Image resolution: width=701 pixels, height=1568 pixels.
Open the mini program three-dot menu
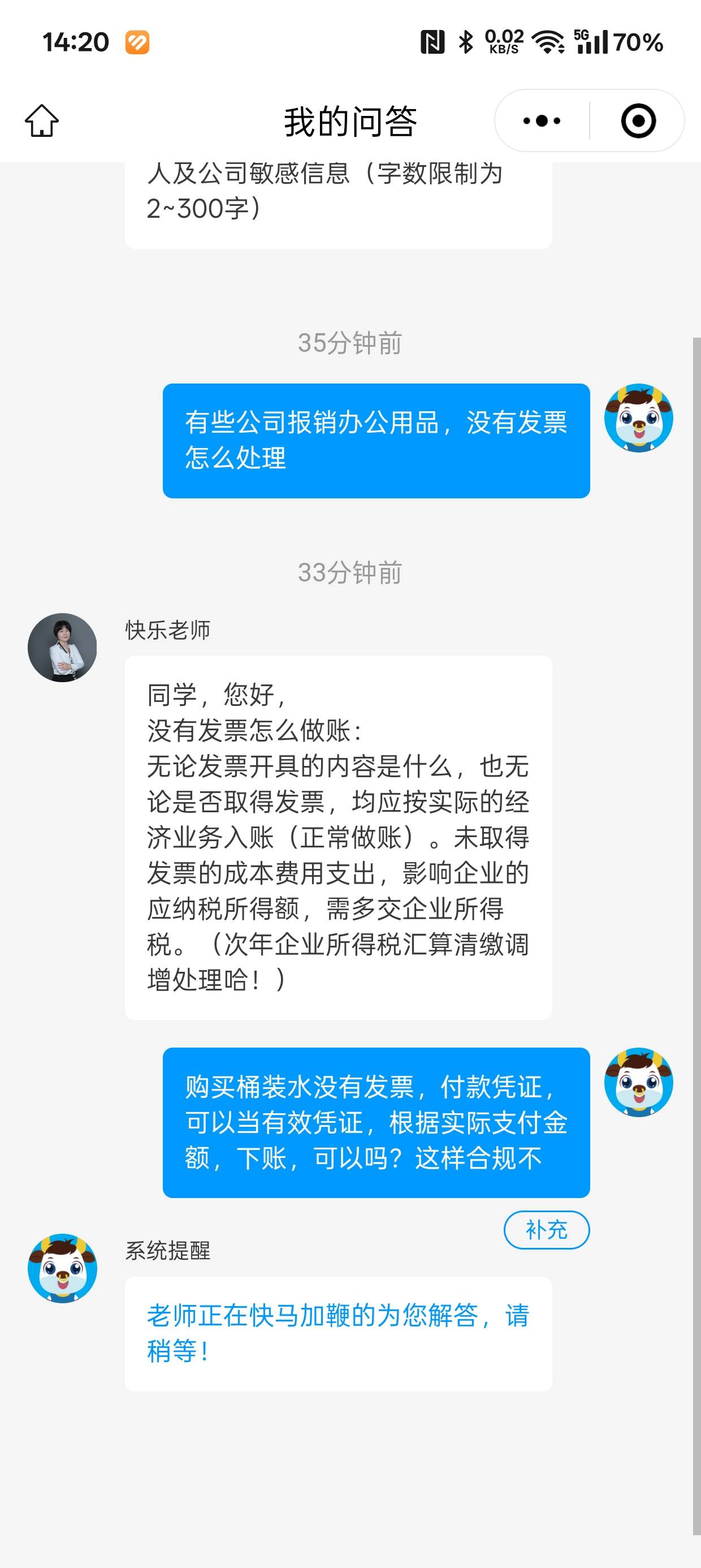(x=542, y=120)
